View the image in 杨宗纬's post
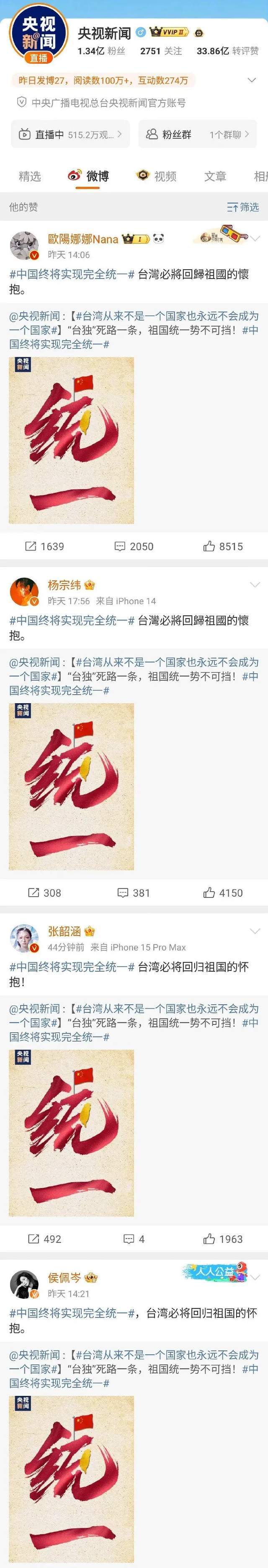Image resolution: width=268 pixels, height=1568 pixels. tap(71, 787)
